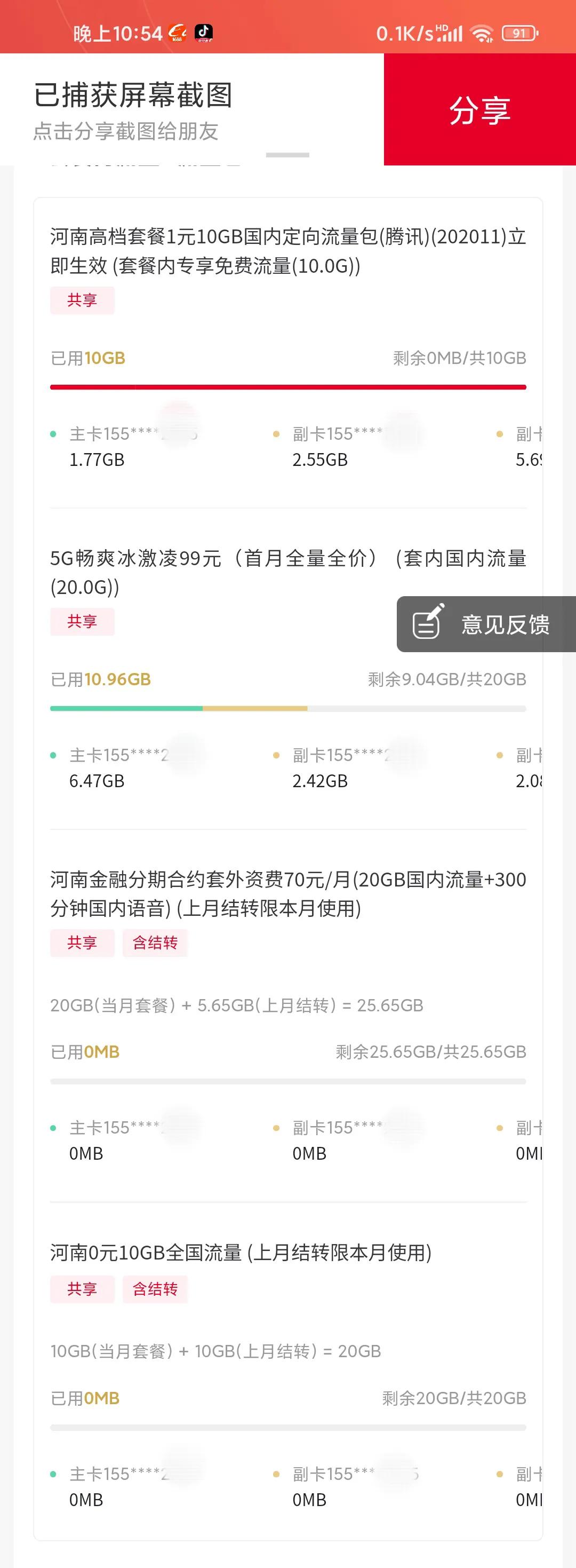This screenshot has width=576, height=1568.
Task: Toggle the 共享 tag on the 腾讯 package
Action: (x=82, y=300)
